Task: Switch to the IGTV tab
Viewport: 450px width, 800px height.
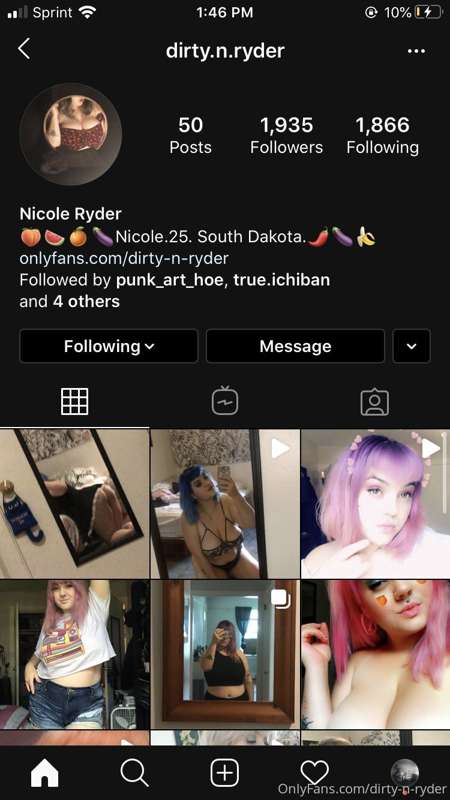Action: [225, 402]
